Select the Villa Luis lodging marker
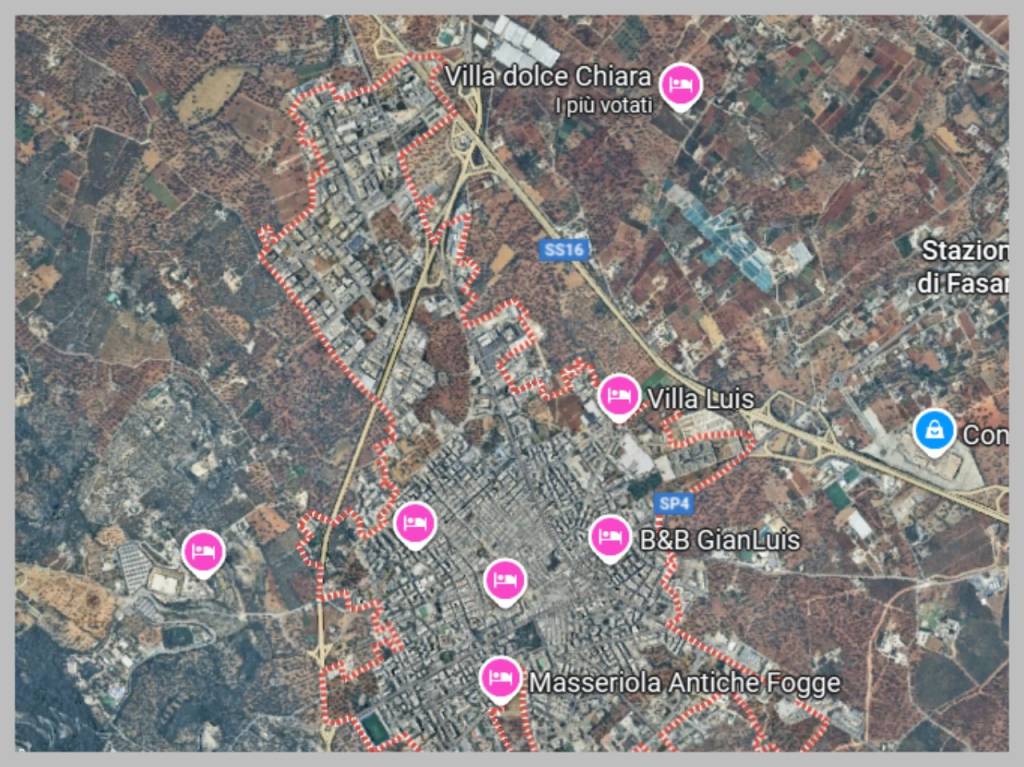Screen dimensions: 1024x767 [x=619, y=396]
